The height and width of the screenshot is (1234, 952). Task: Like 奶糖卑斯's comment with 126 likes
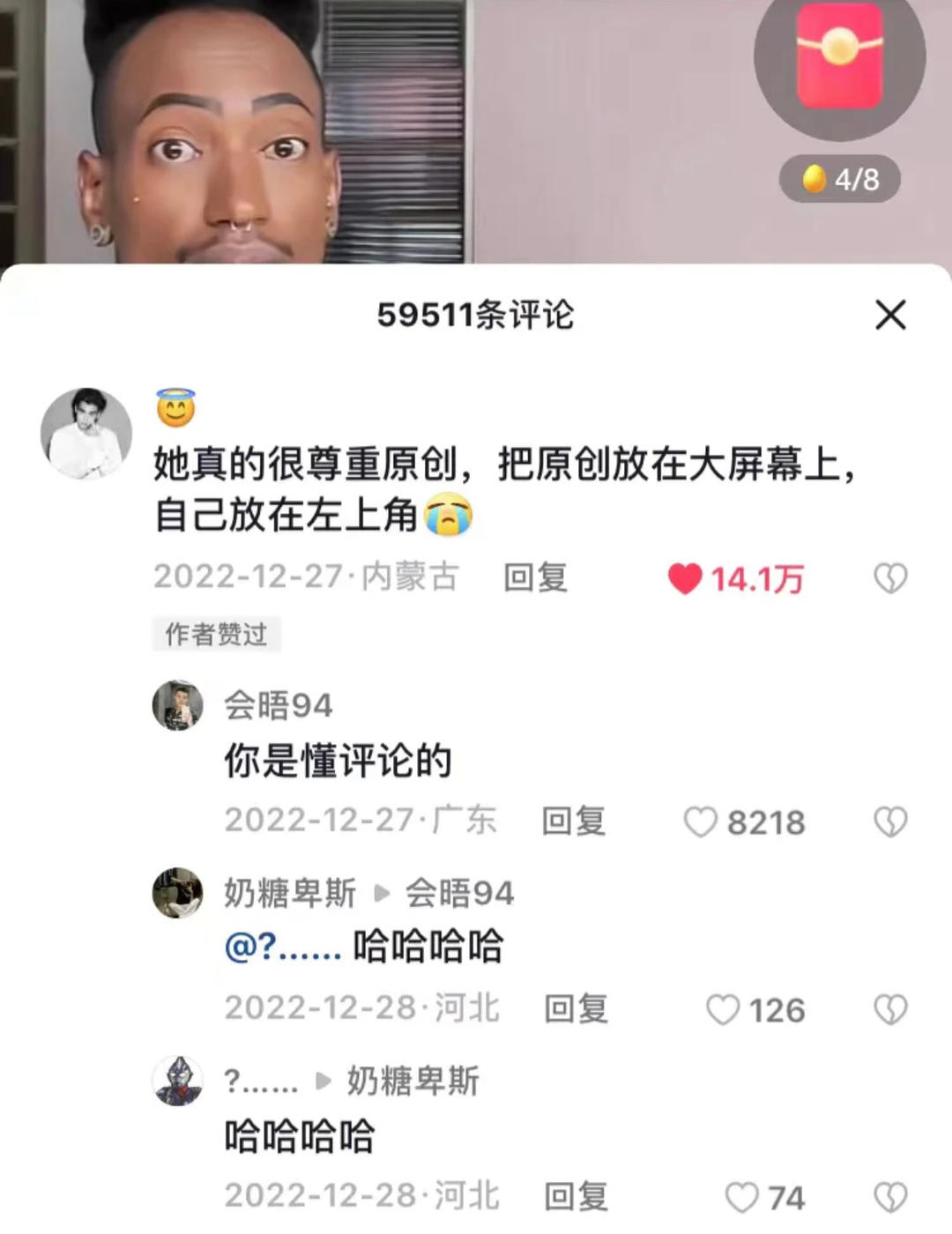[x=723, y=1010]
